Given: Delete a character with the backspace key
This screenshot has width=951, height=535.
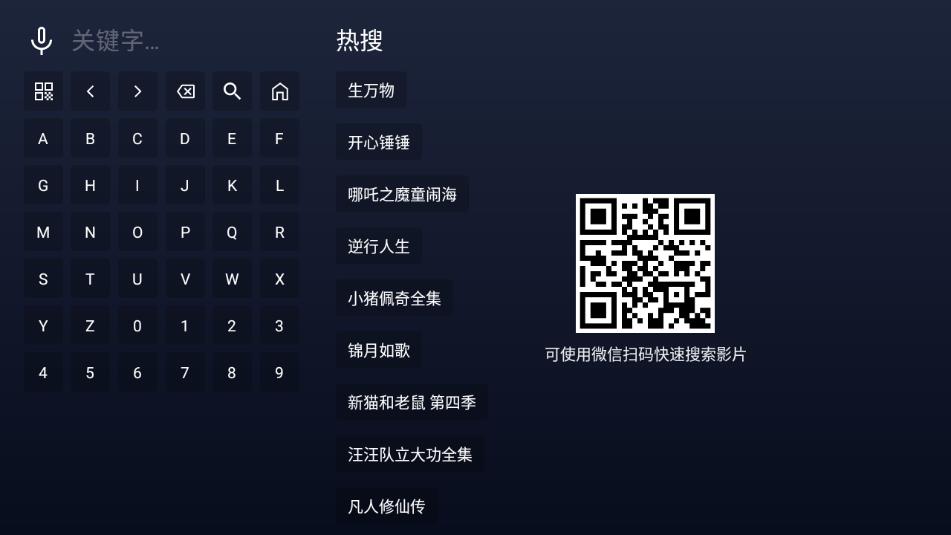Looking at the screenshot, I should click(185, 92).
